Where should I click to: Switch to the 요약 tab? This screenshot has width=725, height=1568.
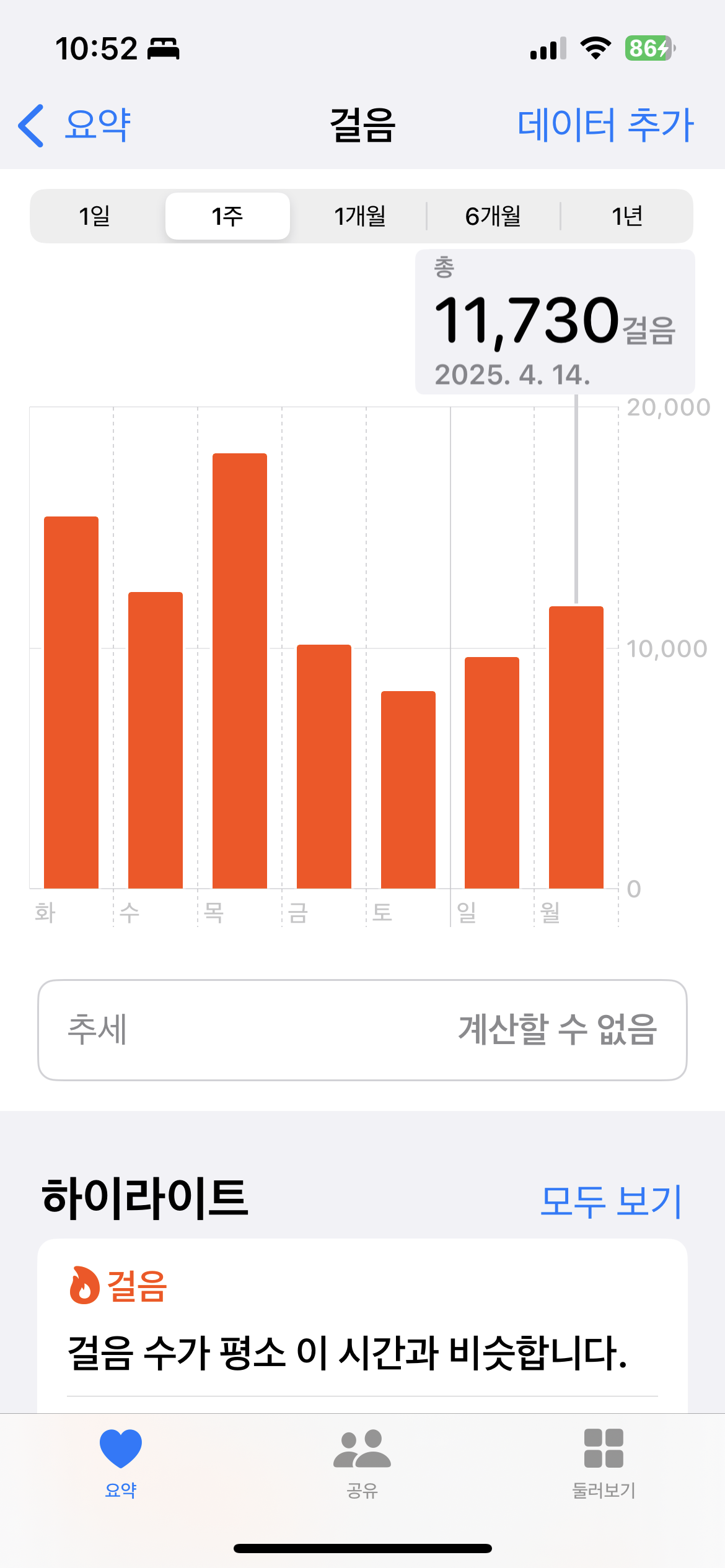[x=121, y=1463]
